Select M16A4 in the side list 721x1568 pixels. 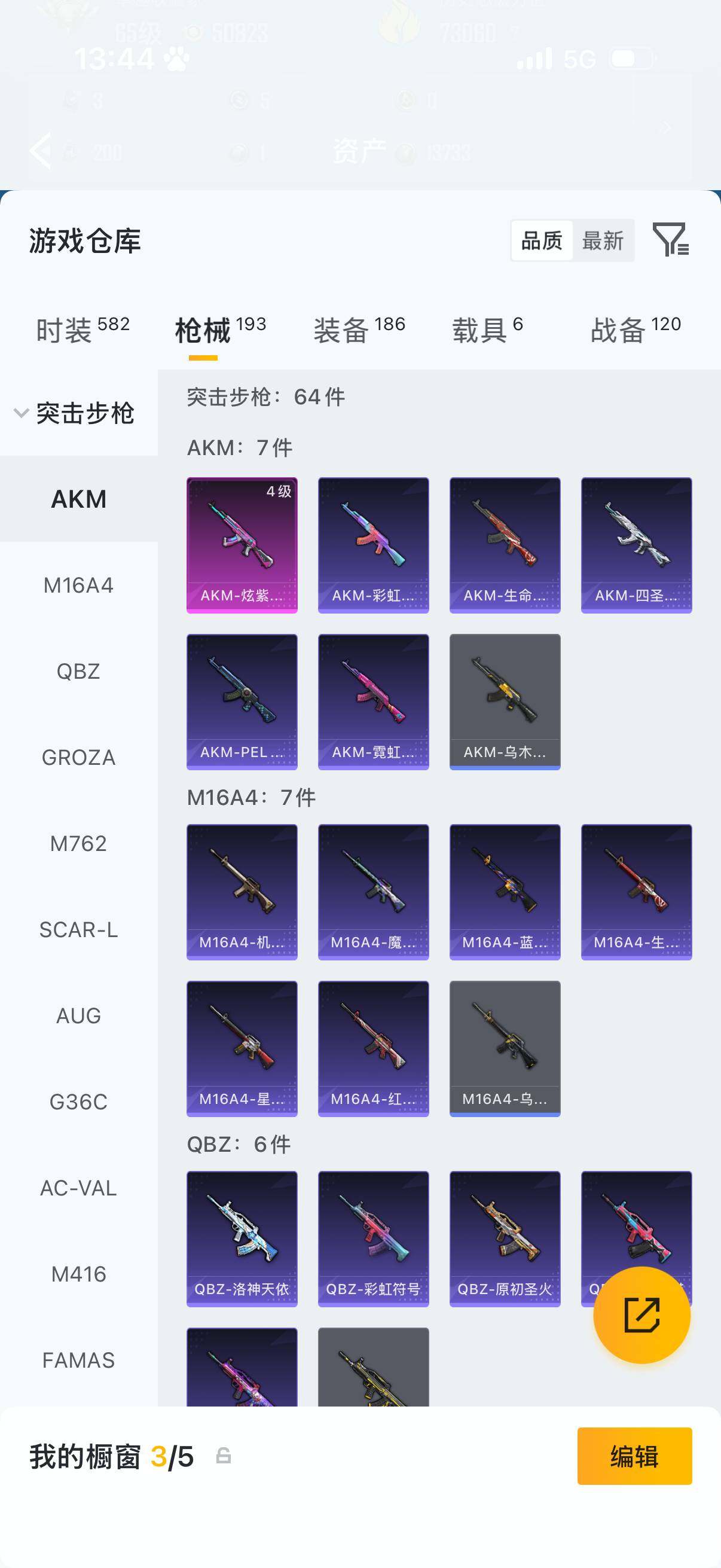pyautogui.click(x=78, y=585)
